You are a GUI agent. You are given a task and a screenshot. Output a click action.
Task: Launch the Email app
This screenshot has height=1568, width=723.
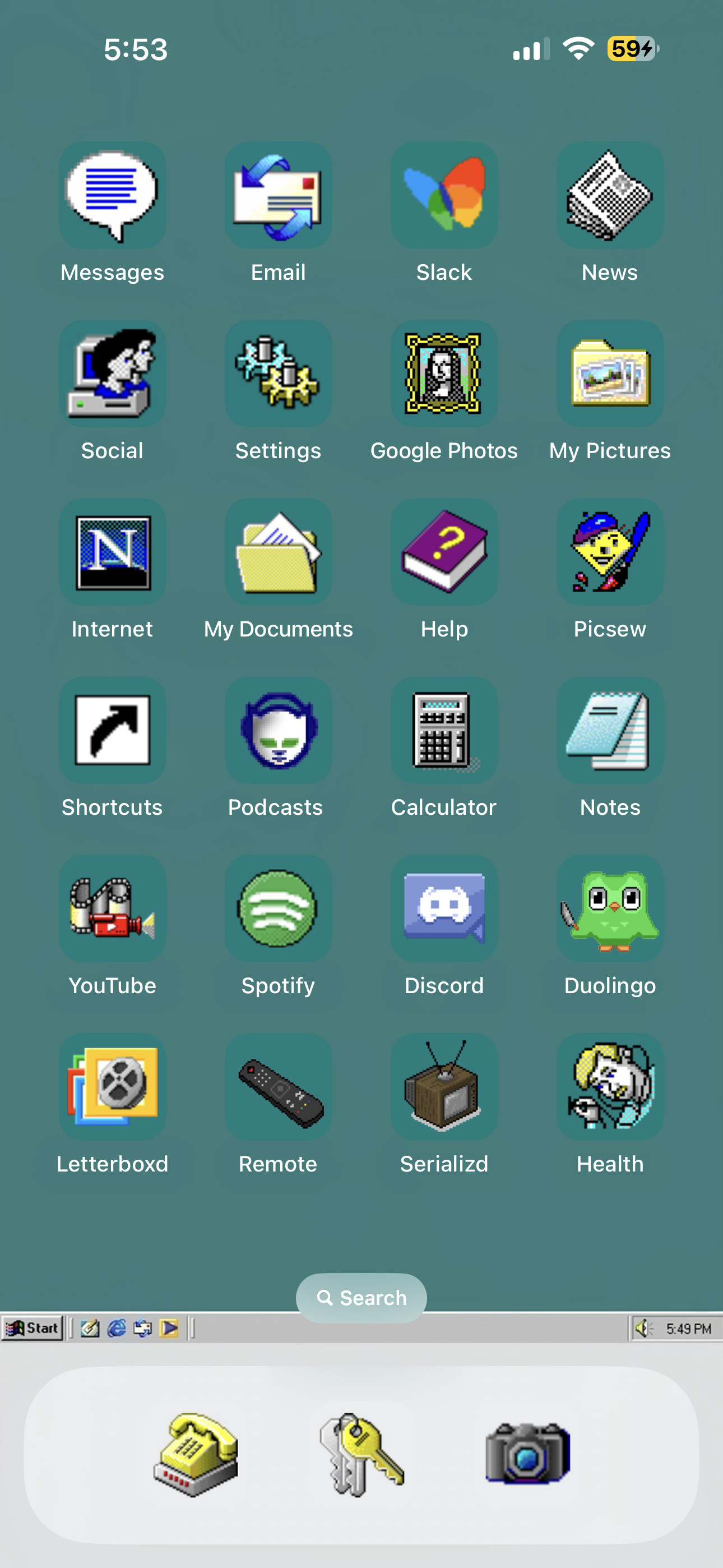click(278, 195)
